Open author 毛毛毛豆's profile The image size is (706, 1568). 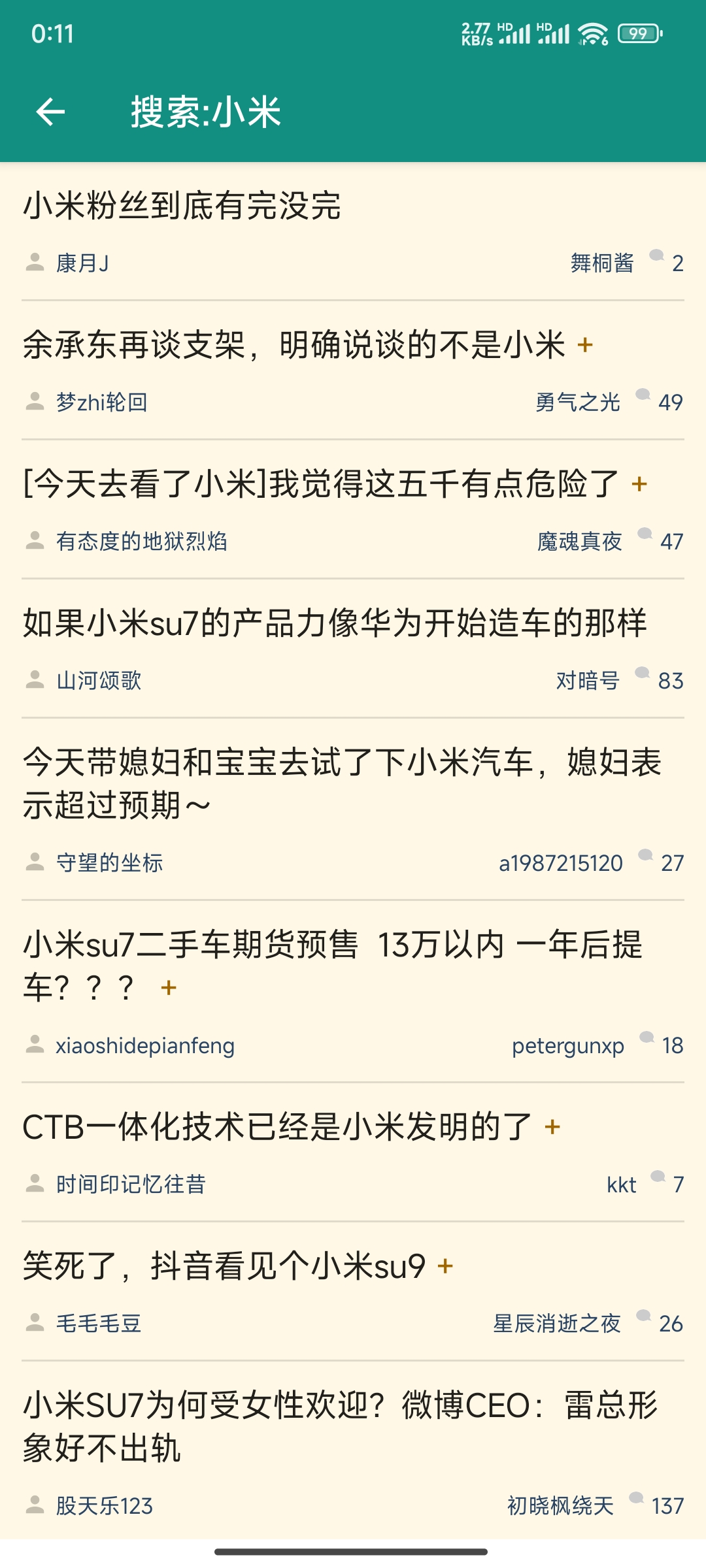point(99,1324)
